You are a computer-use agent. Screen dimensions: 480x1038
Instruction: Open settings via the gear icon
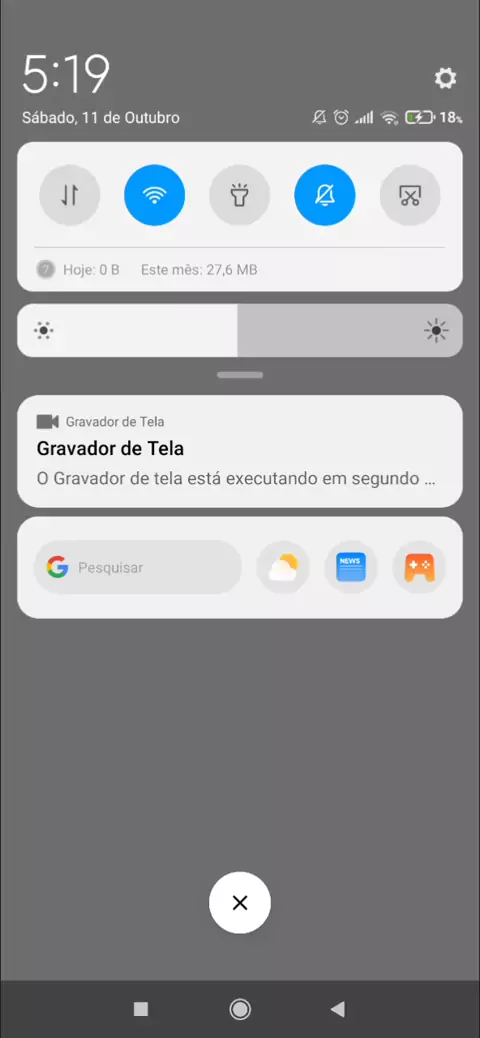445,79
